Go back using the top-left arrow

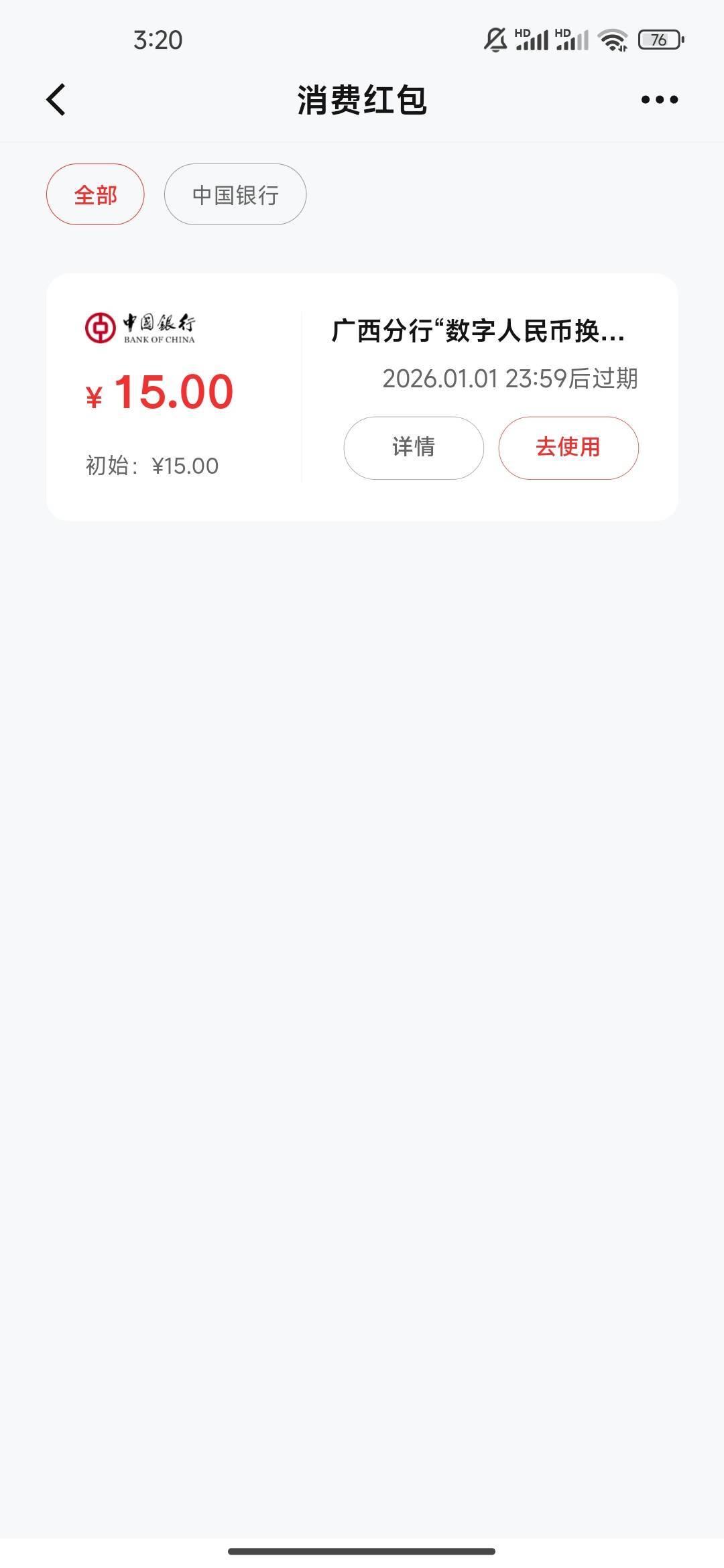56,100
